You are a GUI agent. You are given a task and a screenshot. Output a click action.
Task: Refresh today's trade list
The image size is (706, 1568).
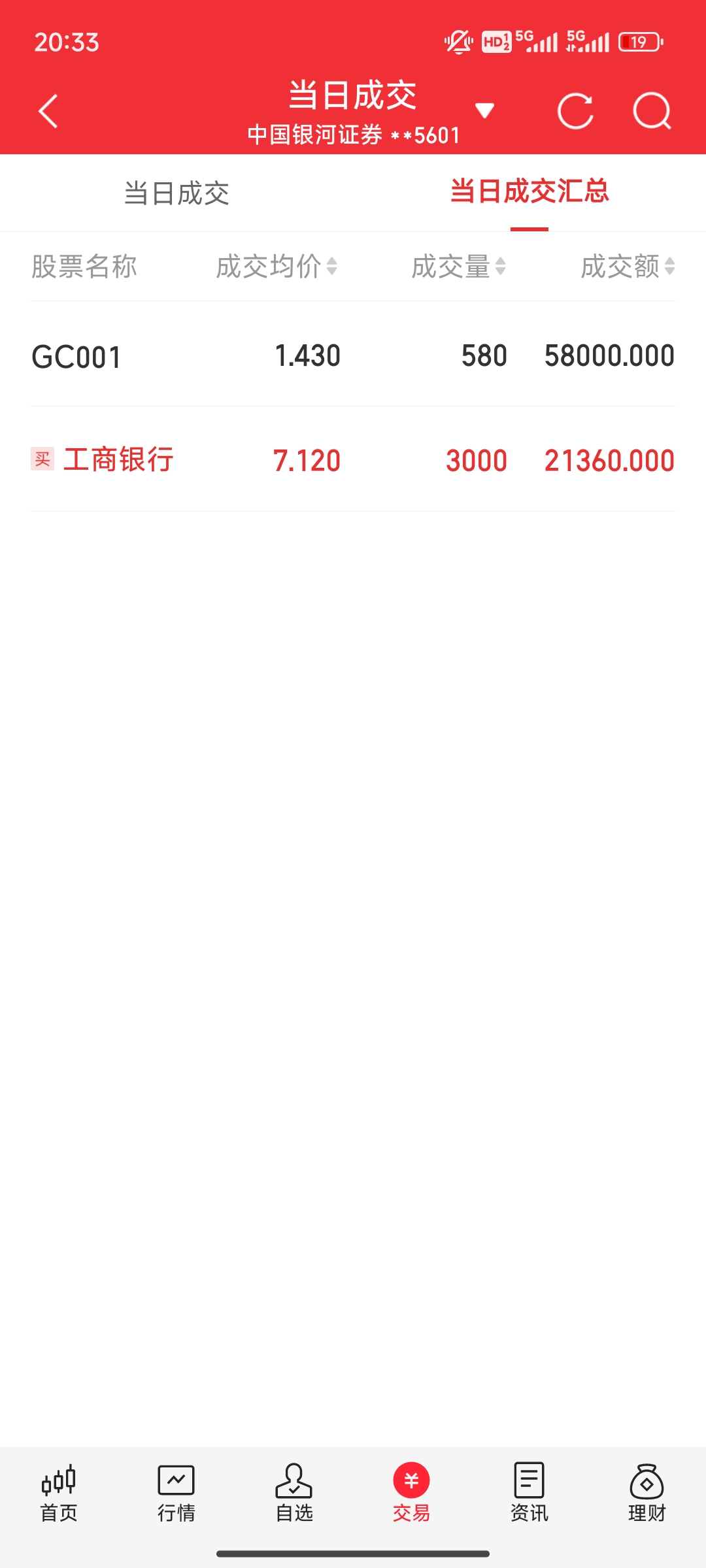[x=575, y=111]
